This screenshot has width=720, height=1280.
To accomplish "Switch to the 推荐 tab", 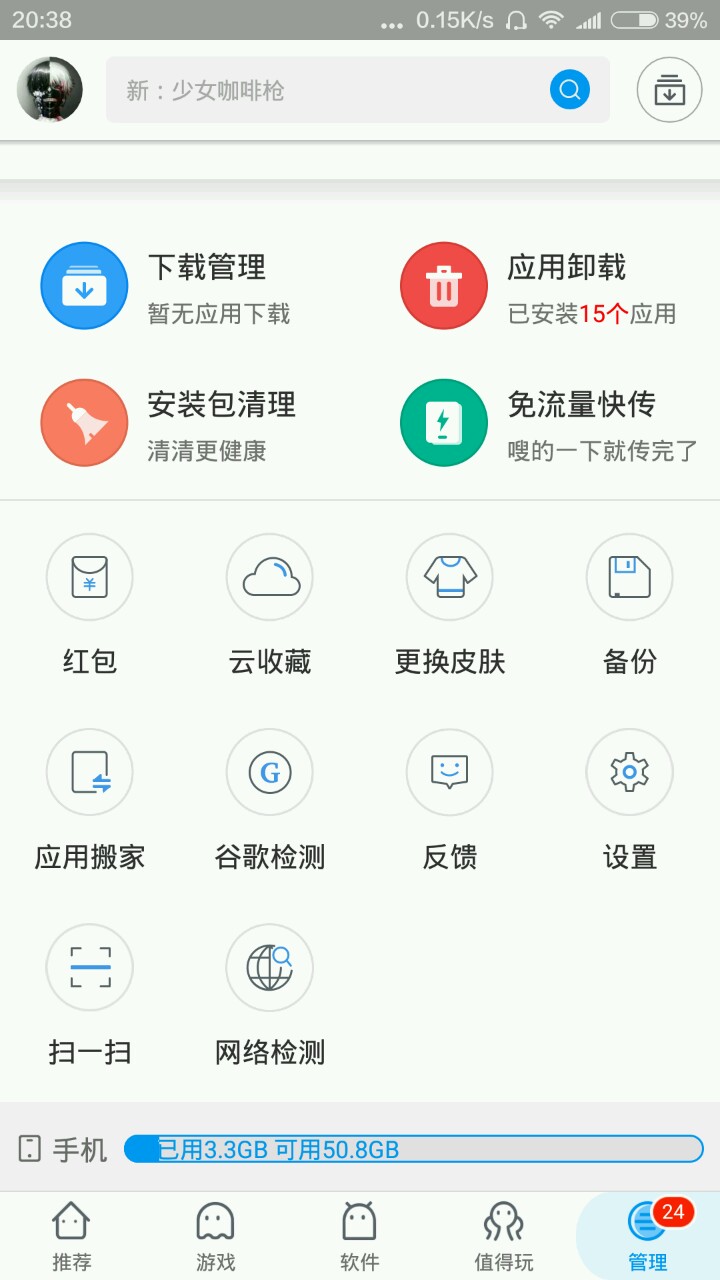I will tap(72, 1236).
